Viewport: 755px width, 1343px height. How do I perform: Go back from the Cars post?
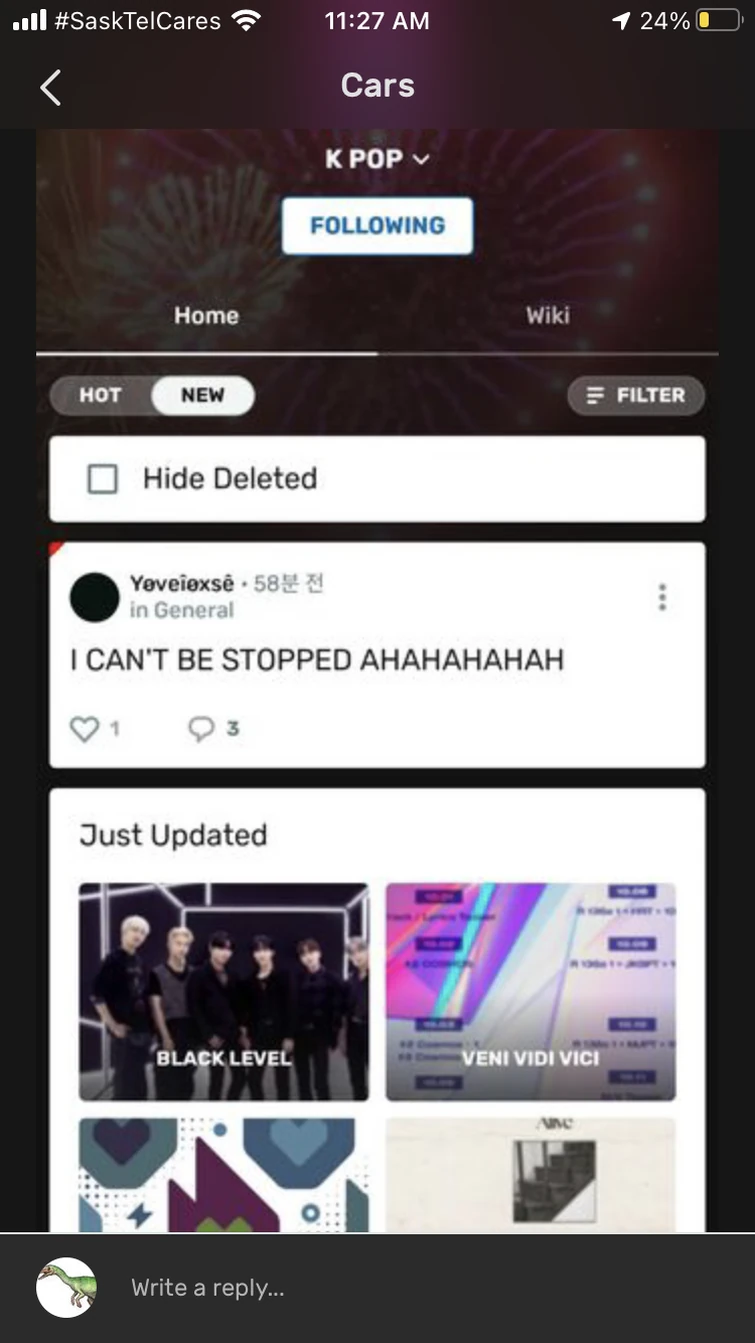[x=50, y=87]
